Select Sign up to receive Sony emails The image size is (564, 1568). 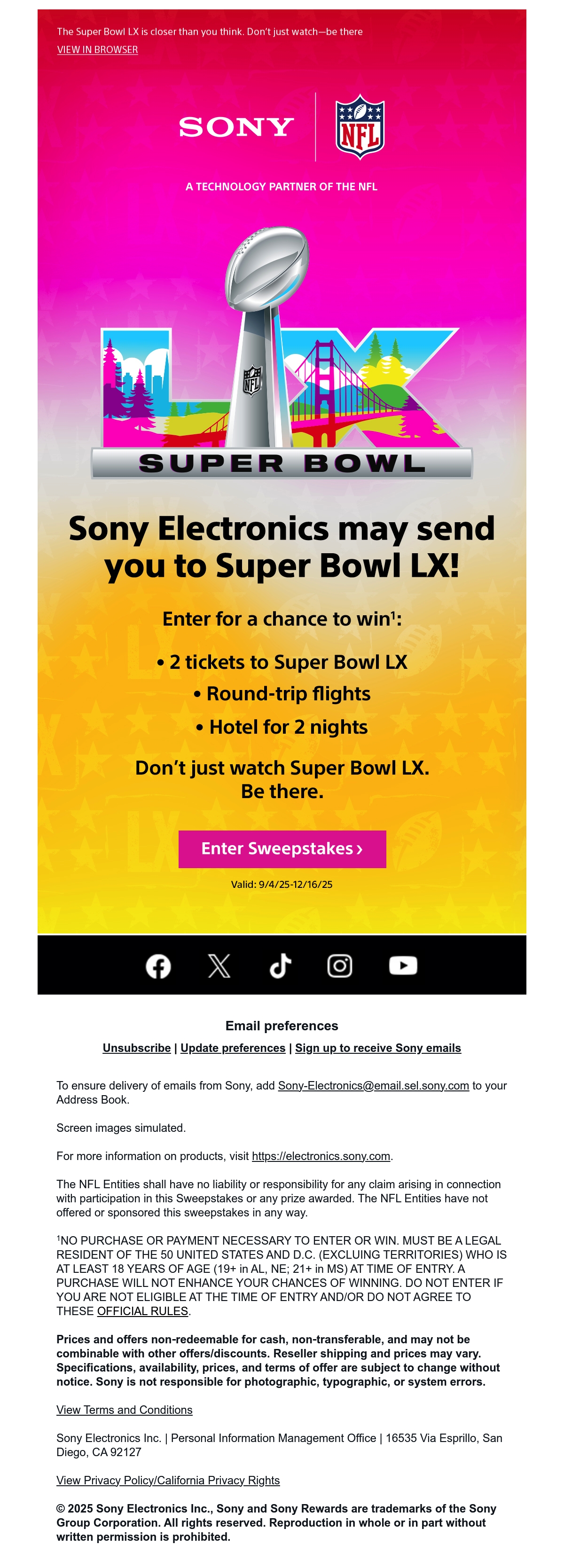tap(378, 1048)
